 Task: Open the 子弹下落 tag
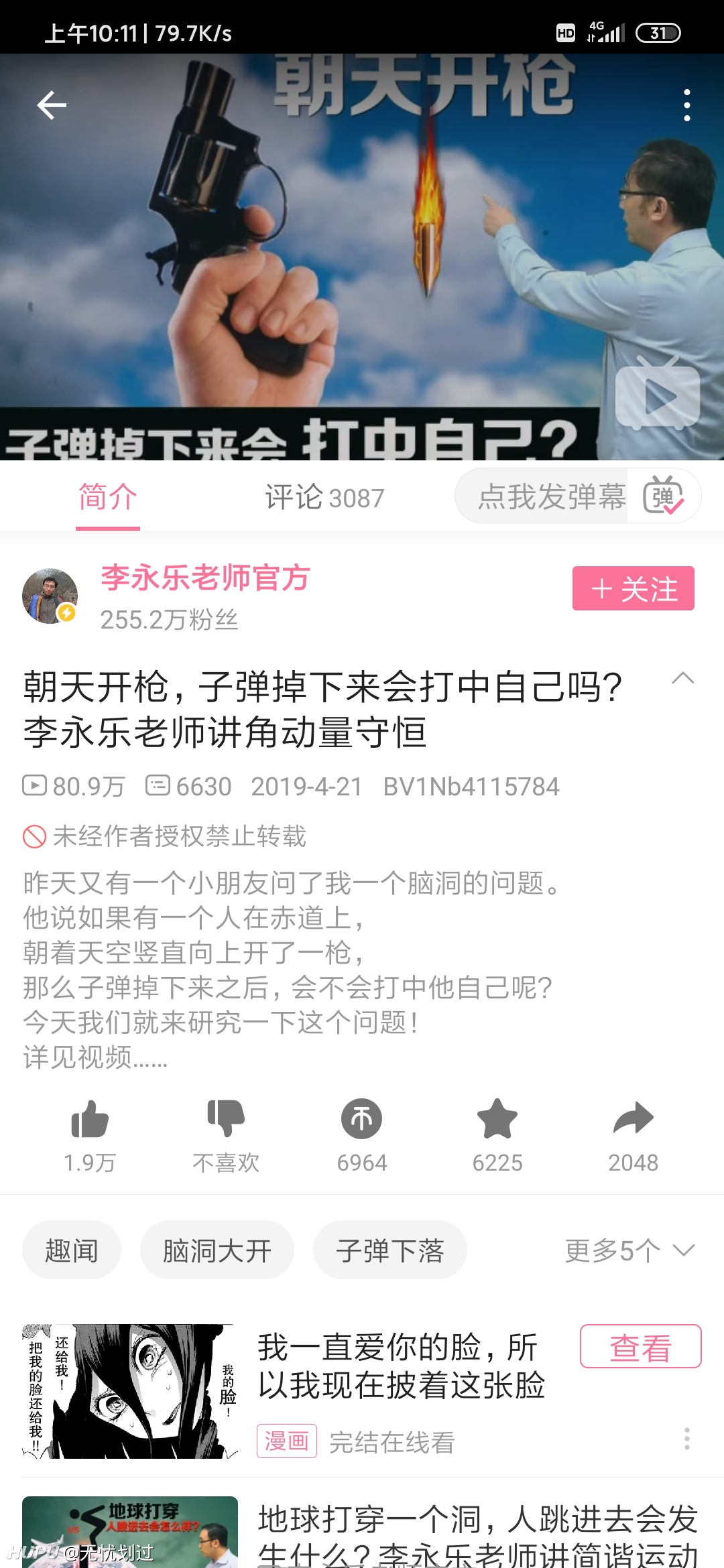click(x=390, y=1250)
